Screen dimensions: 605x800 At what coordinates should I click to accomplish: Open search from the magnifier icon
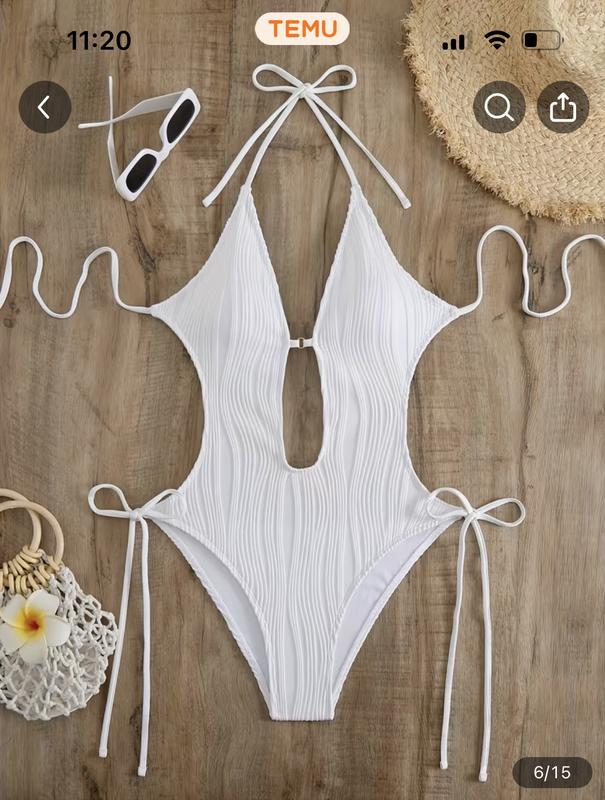499,107
